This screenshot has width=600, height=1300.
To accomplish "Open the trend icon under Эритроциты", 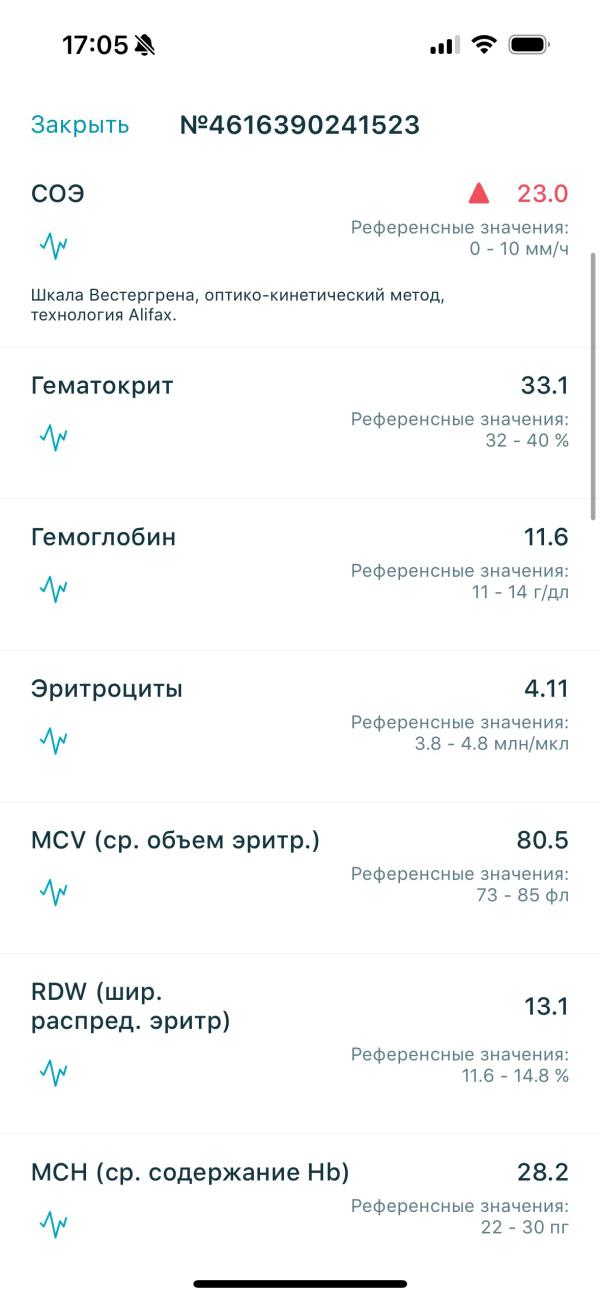I will (53, 741).
